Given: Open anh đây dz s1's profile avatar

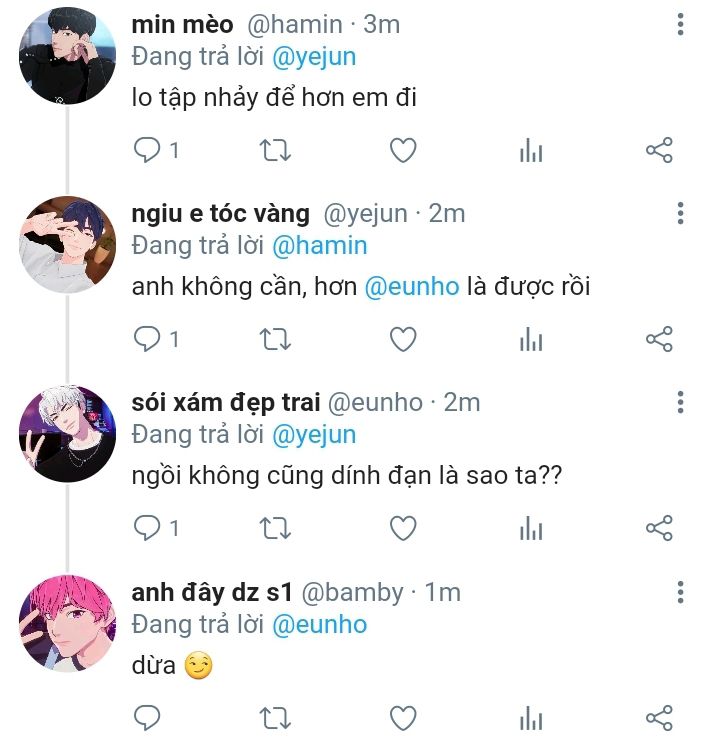Looking at the screenshot, I should pos(69,622).
